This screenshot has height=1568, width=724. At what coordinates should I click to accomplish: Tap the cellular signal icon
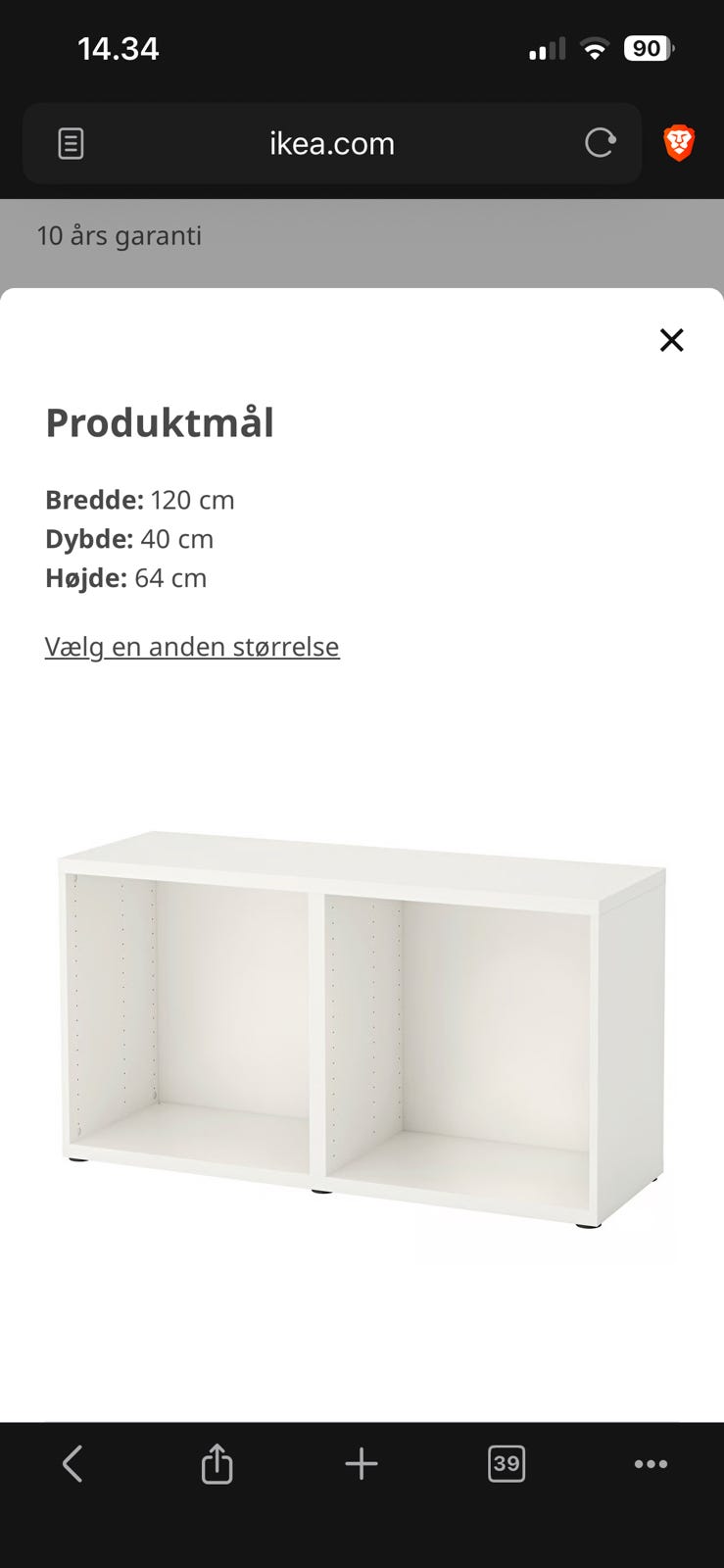(545, 46)
